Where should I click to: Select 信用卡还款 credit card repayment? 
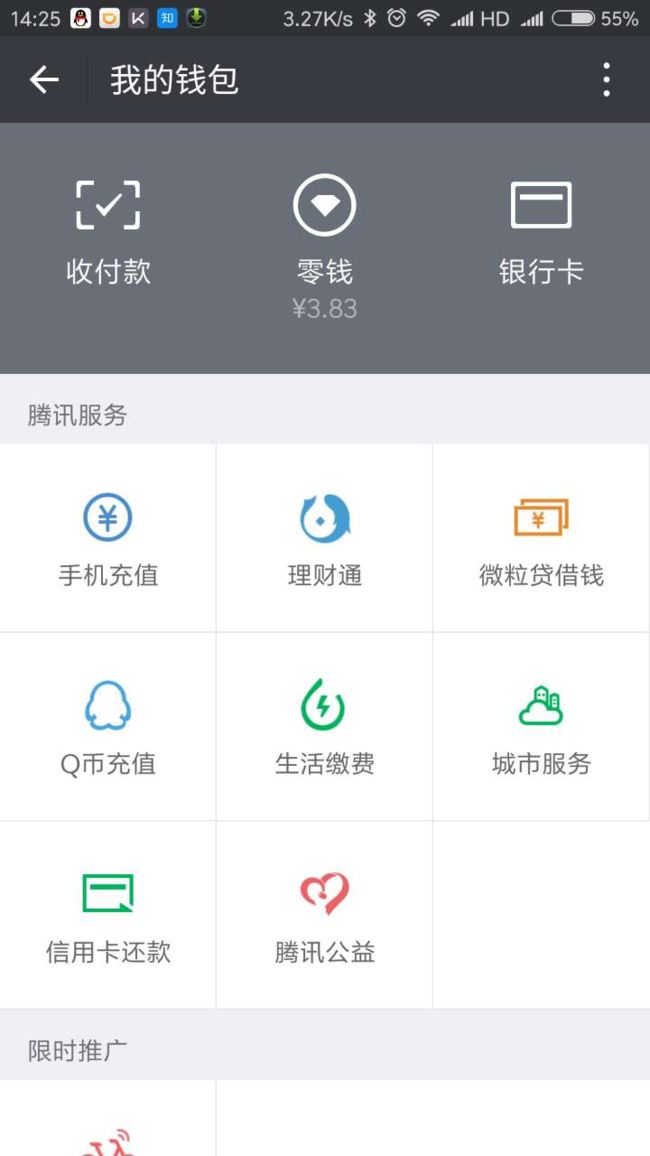click(108, 915)
